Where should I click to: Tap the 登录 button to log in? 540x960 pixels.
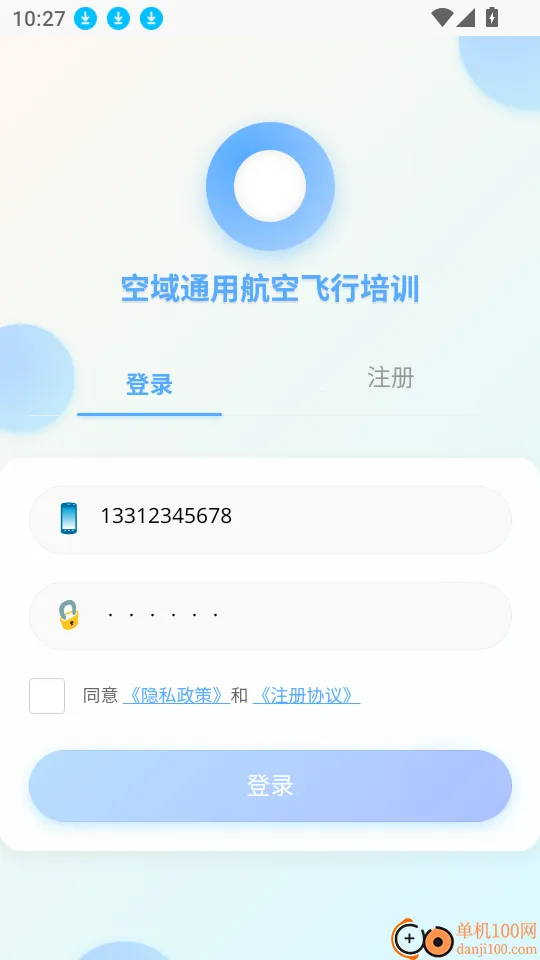[x=270, y=786]
